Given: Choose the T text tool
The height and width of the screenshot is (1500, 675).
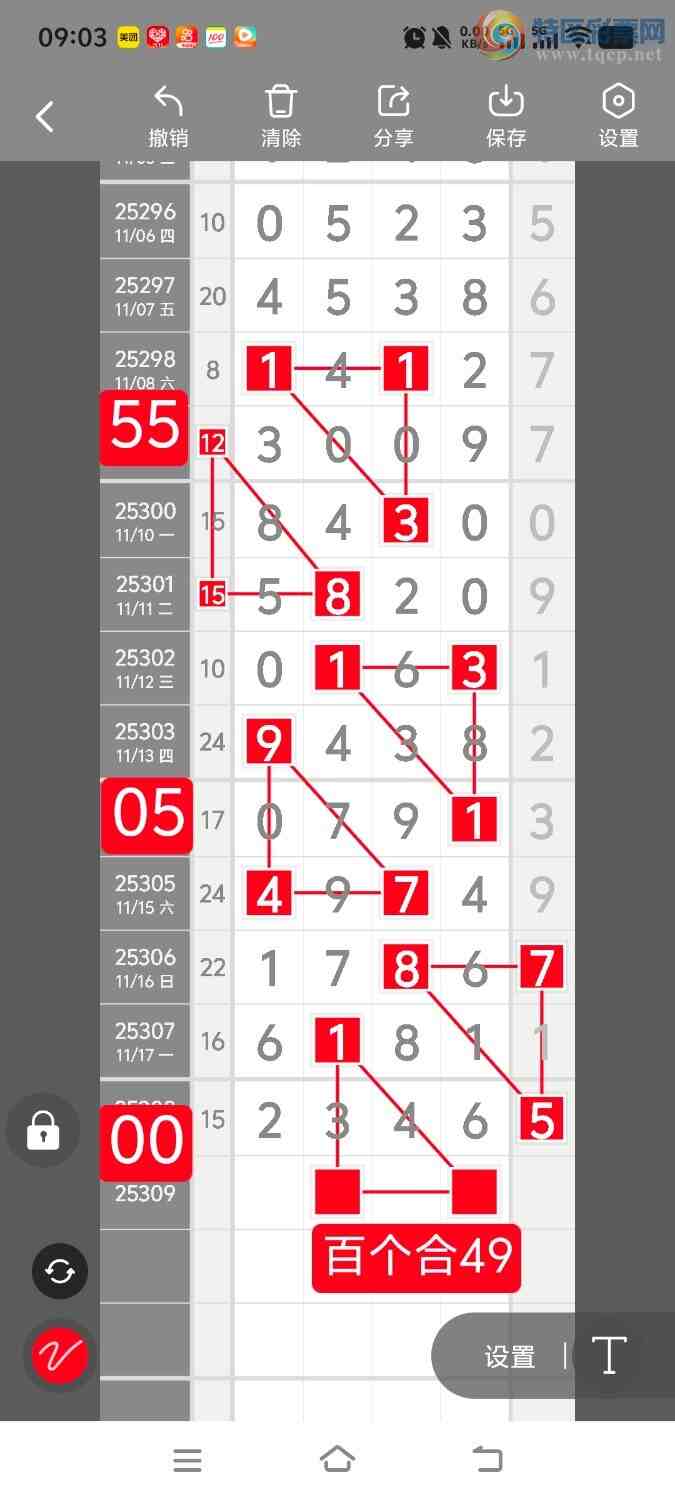Looking at the screenshot, I should (x=608, y=1356).
